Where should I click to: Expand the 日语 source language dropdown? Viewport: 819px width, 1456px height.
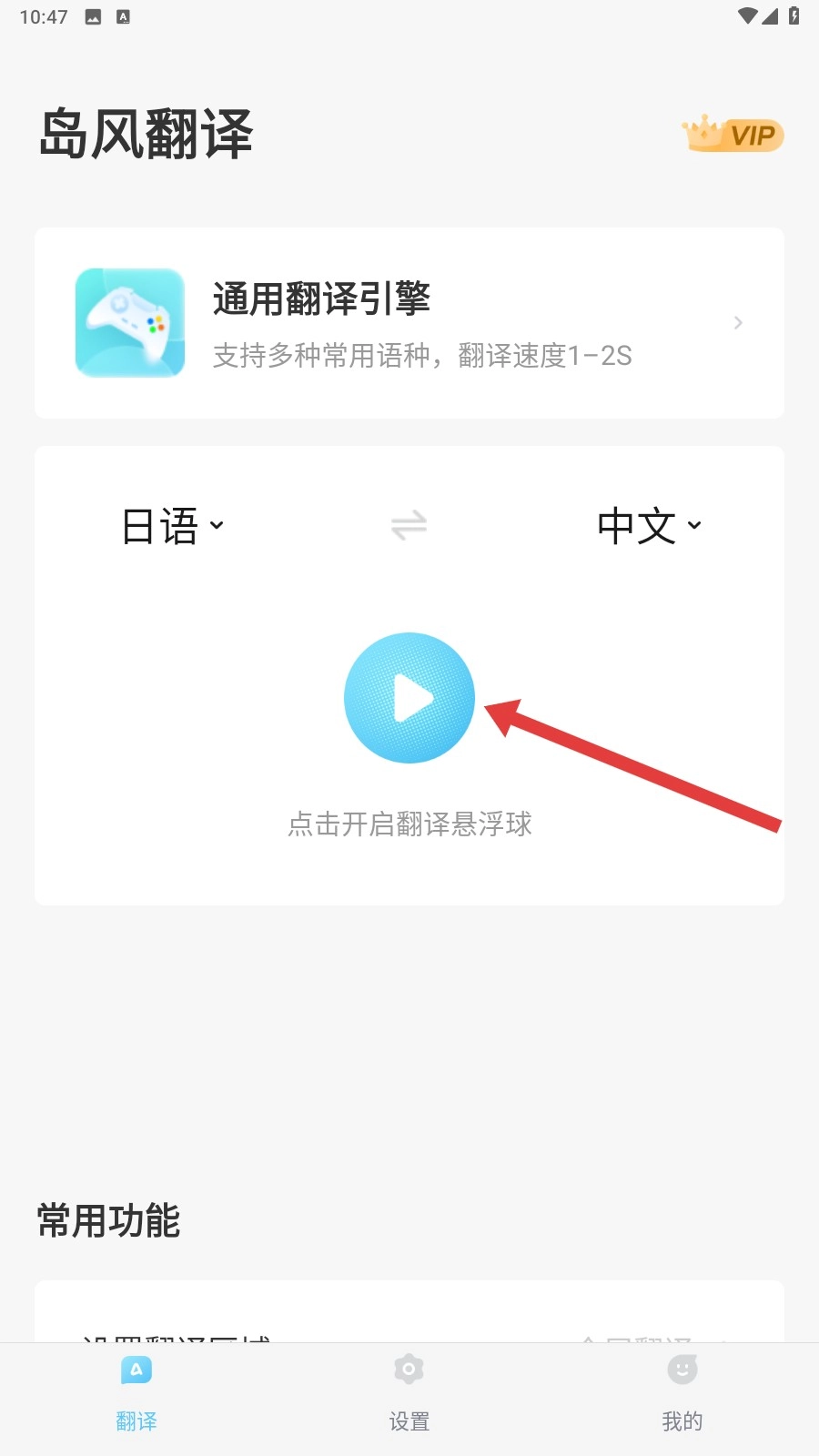172,526
